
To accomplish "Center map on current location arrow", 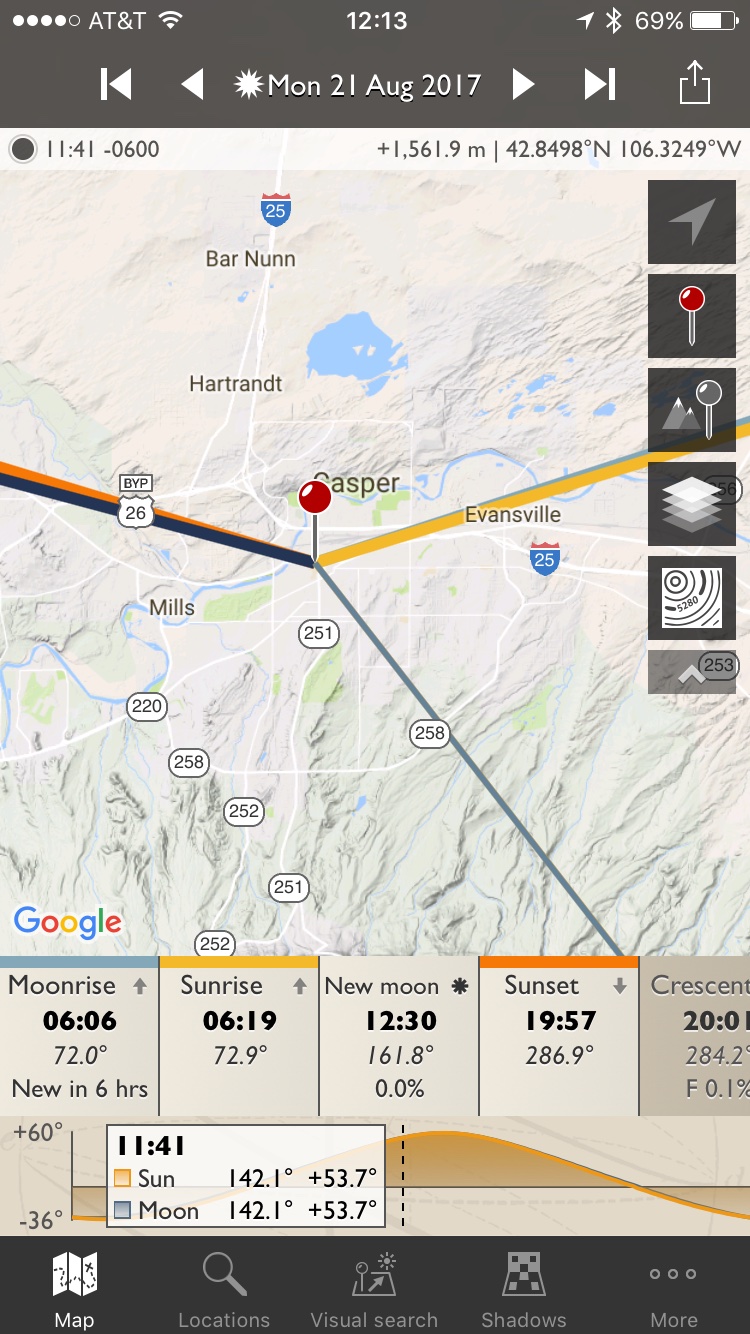I will pyautogui.click(x=692, y=222).
